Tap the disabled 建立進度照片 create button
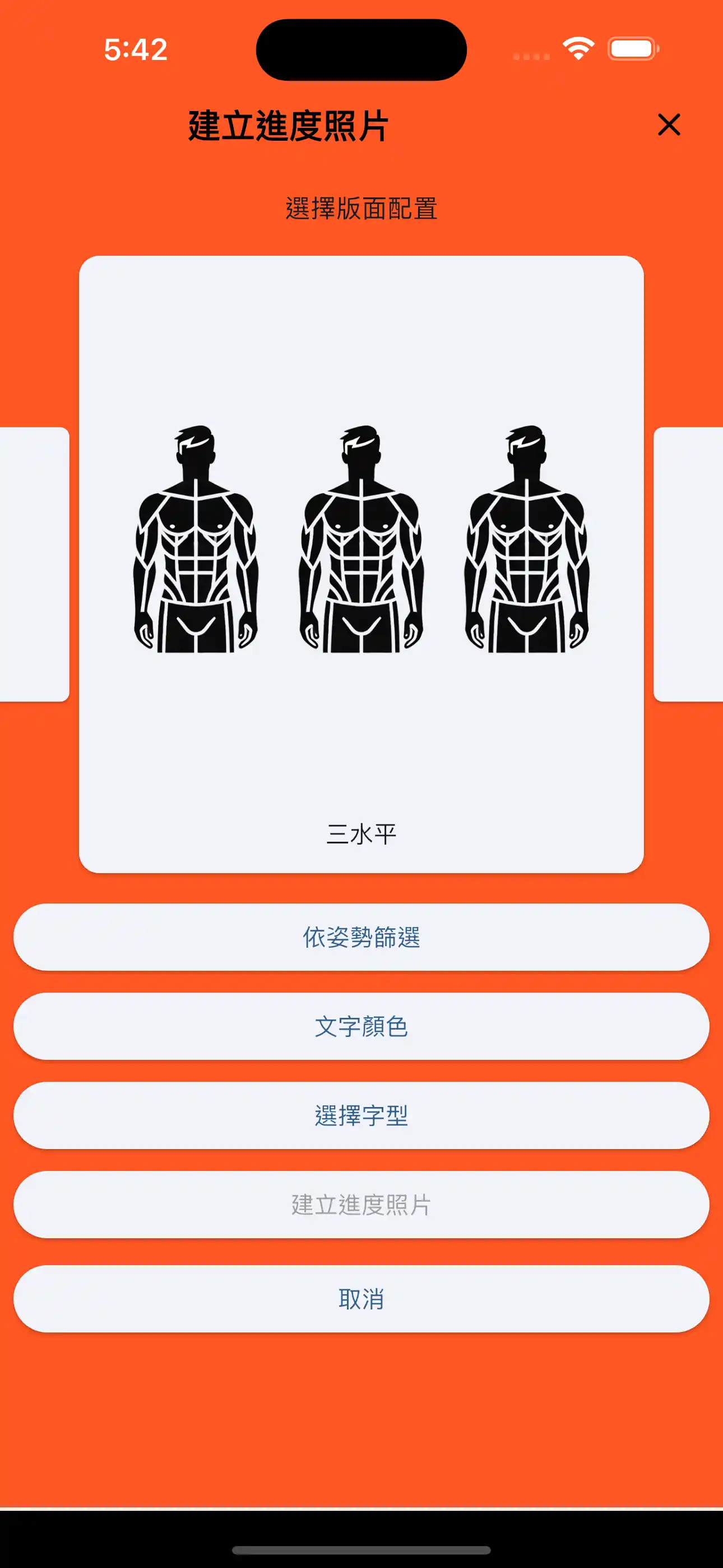The image size is (723, 1568). 361,1204
